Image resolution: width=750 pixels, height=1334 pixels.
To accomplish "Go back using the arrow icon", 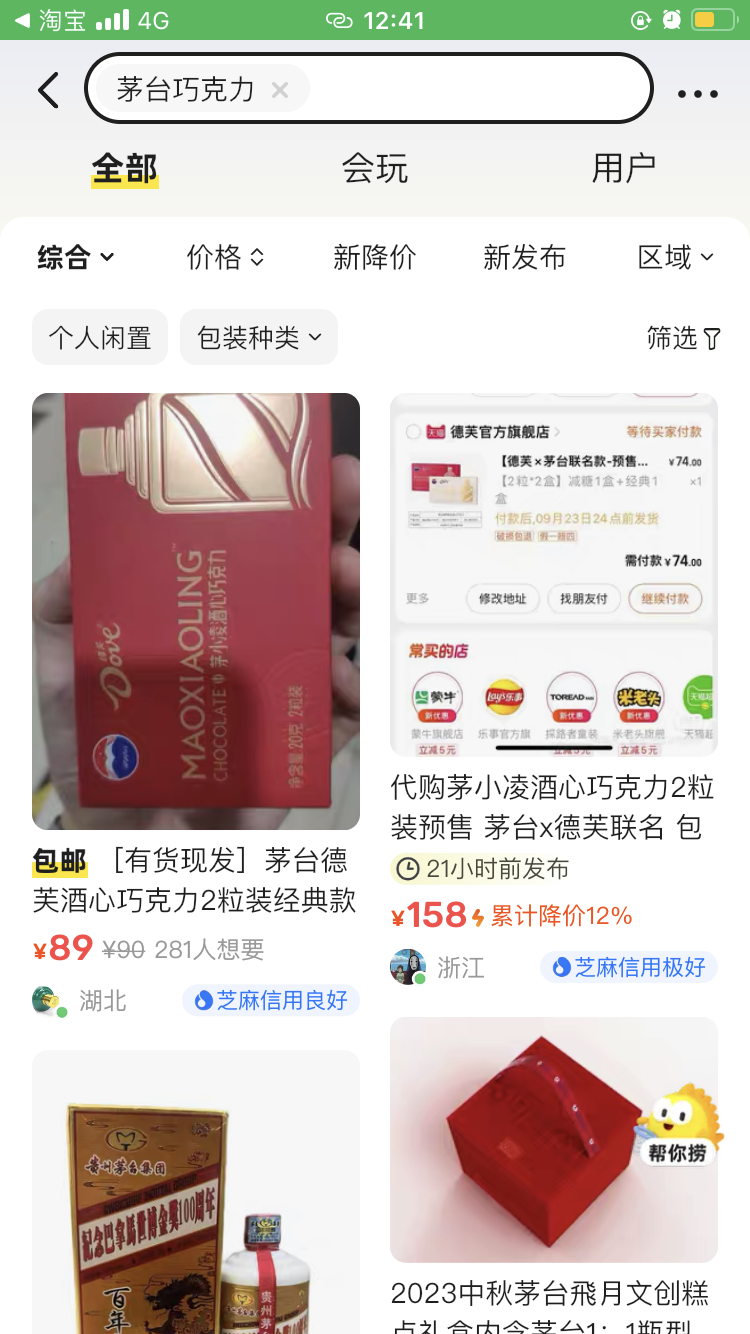I will coord(48,91).
